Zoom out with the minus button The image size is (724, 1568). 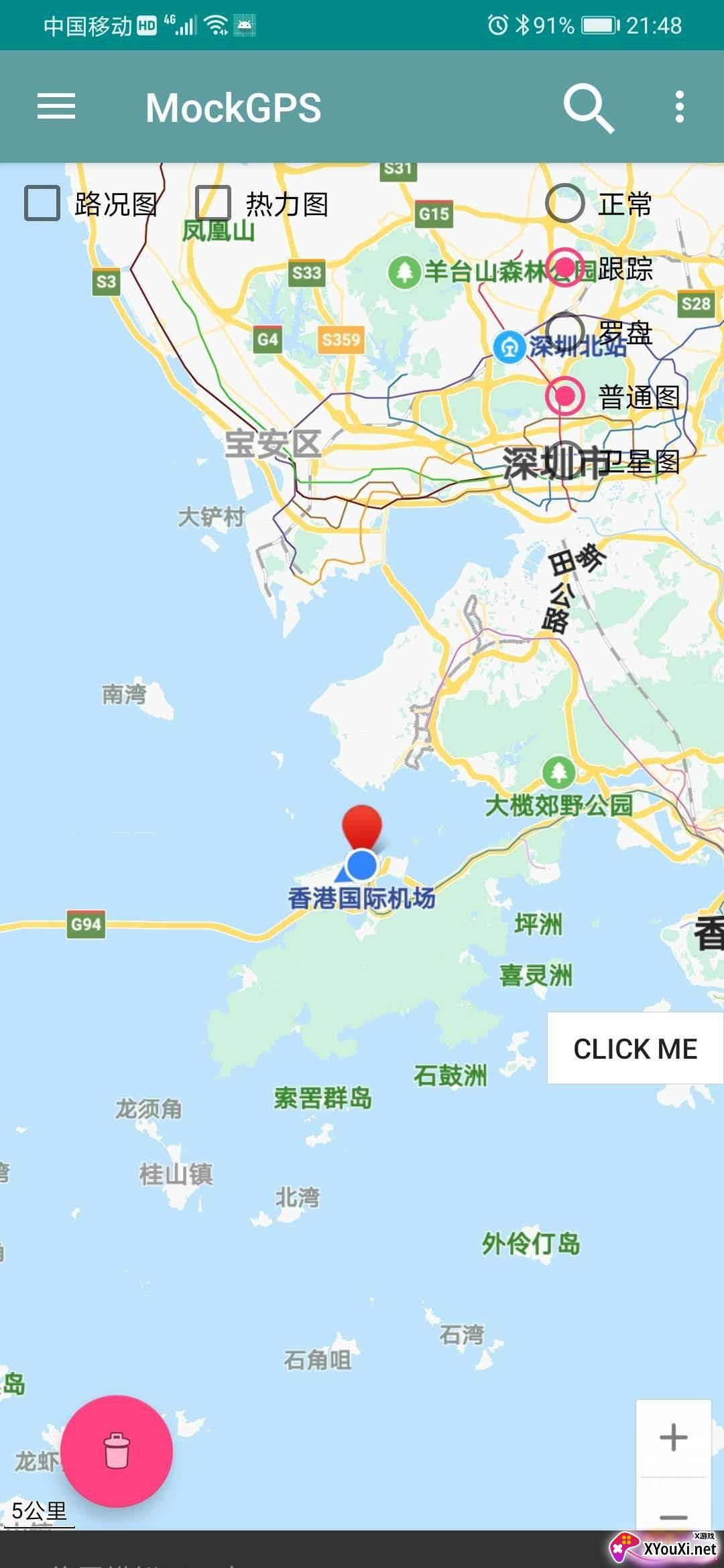[x=673, y=1516]
